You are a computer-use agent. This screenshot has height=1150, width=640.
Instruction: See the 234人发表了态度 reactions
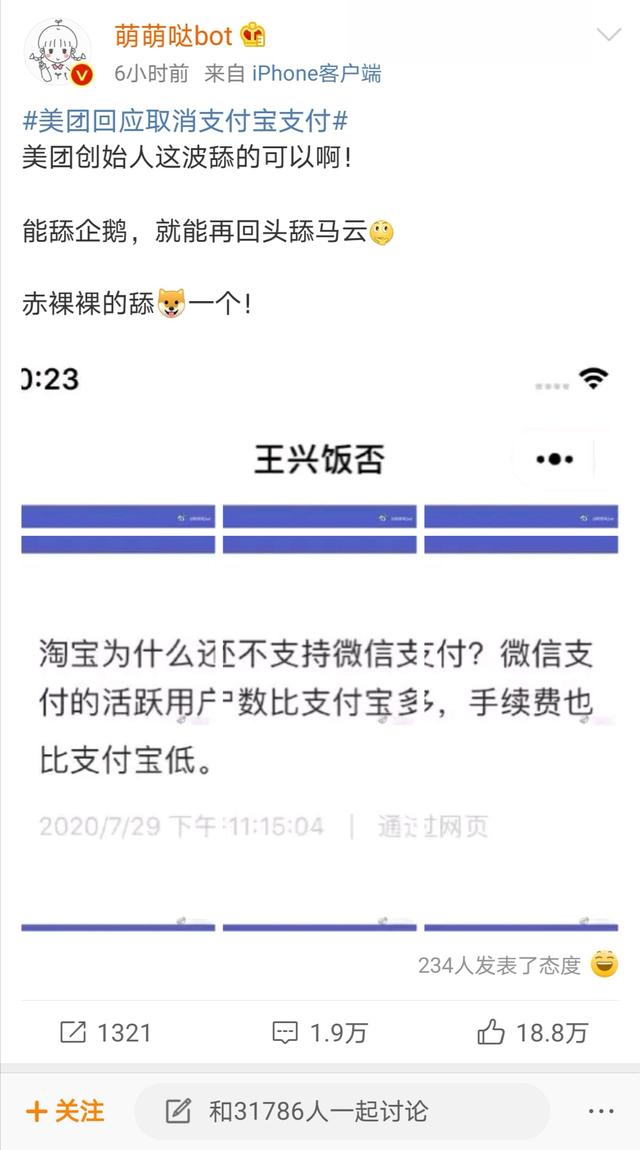[x=518, y=965]
